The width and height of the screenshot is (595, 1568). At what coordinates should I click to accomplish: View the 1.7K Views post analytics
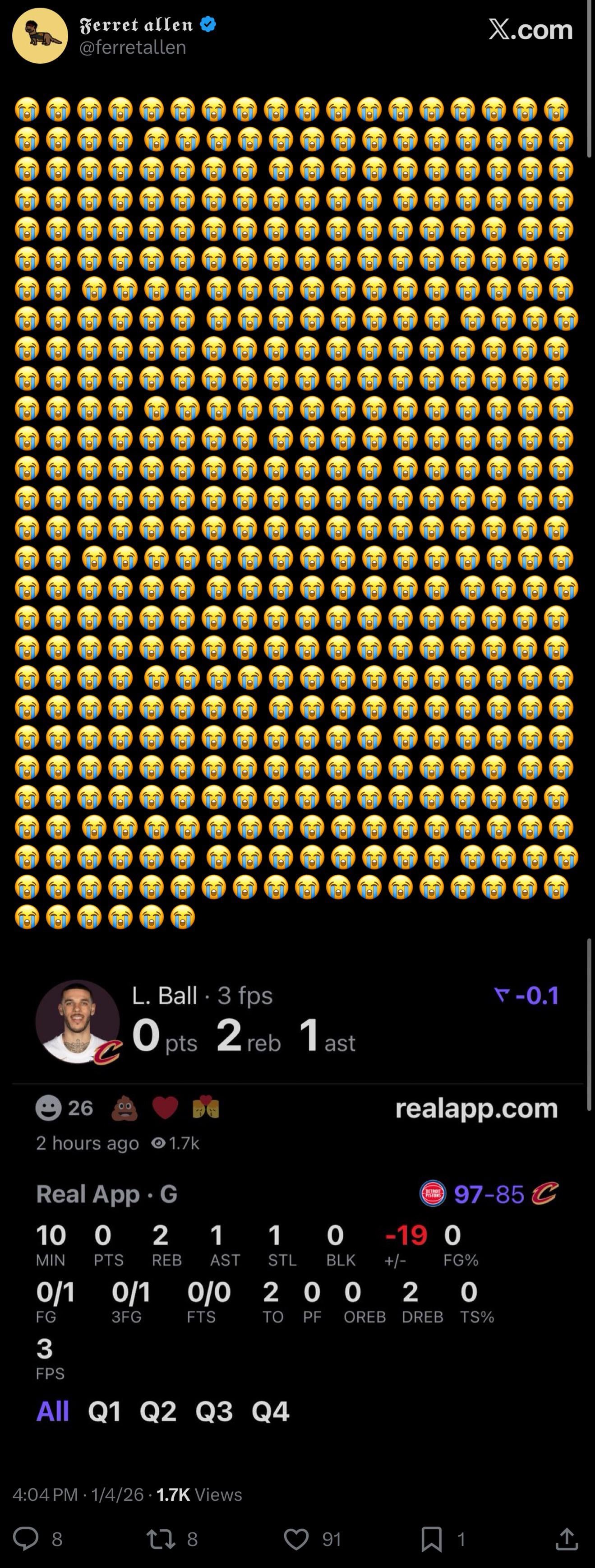[x=199, y=1494]
